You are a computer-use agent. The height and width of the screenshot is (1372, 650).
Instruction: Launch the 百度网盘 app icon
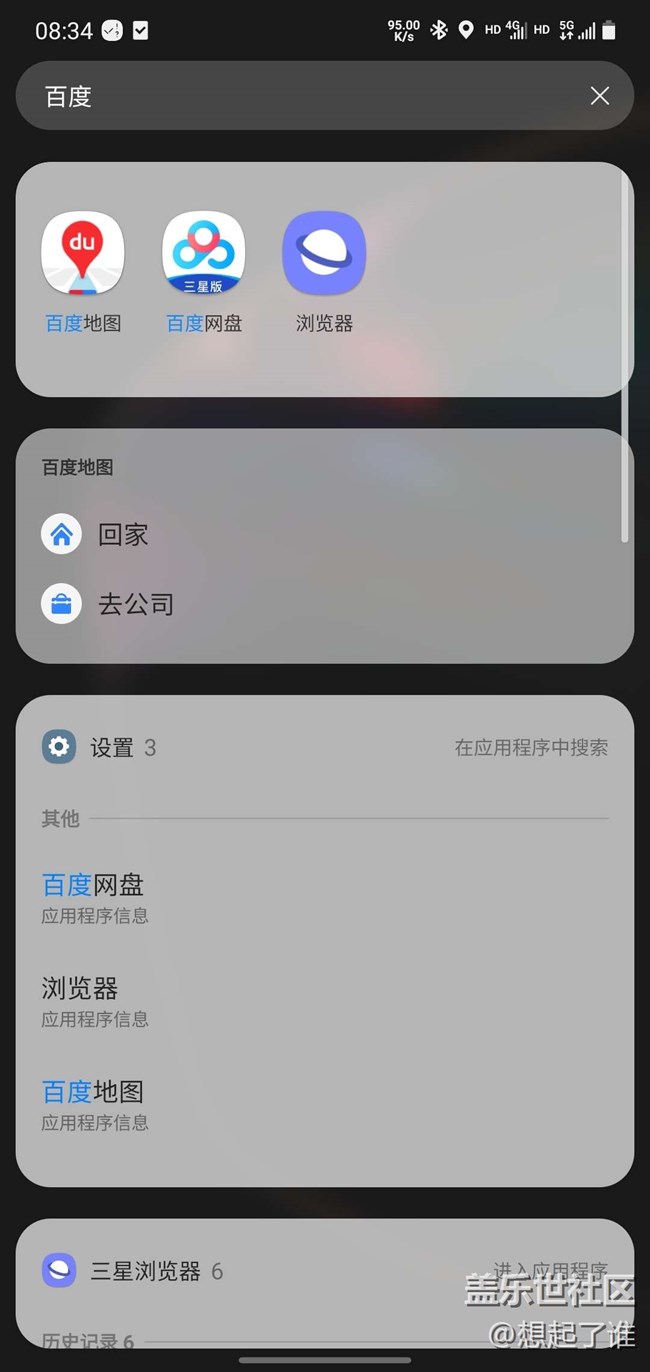204,254
